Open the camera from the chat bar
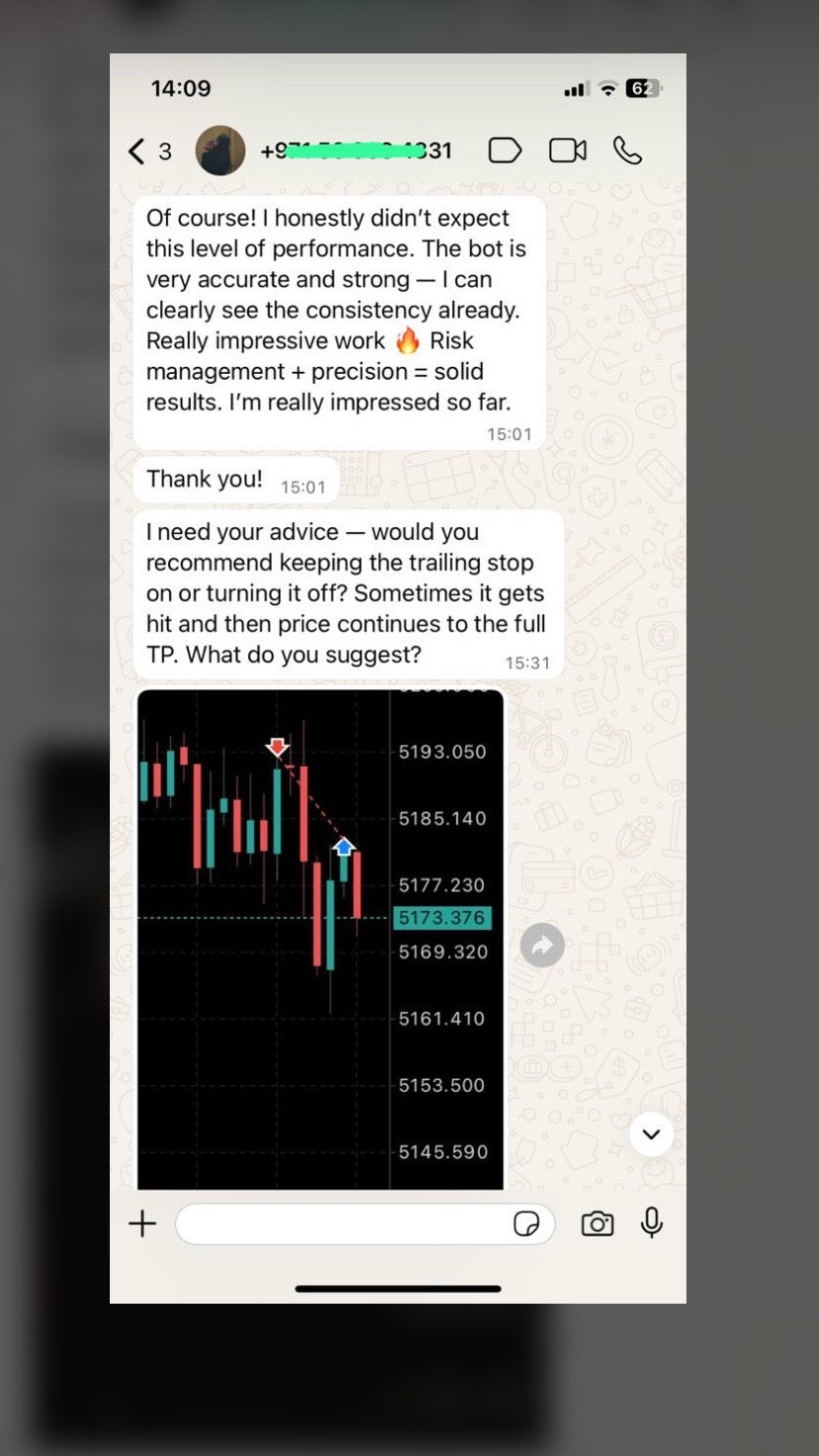The height and width of the screenshot is (1456, 819). click(597, 1224)
